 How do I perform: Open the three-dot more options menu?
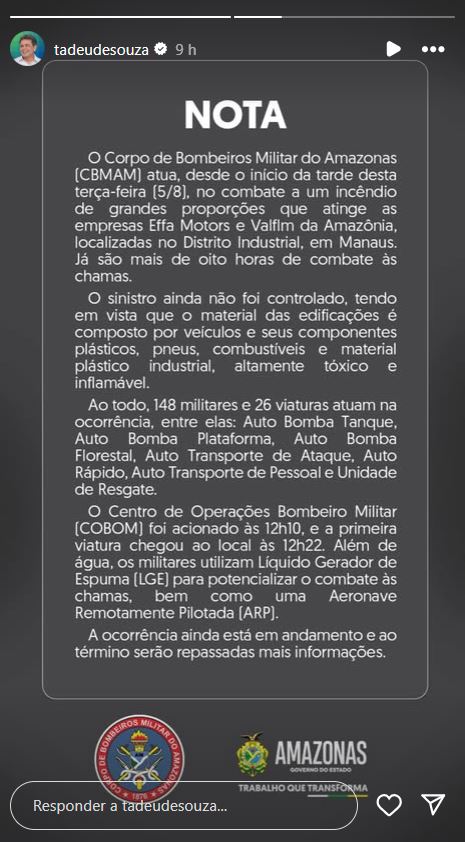pos(433,49)
